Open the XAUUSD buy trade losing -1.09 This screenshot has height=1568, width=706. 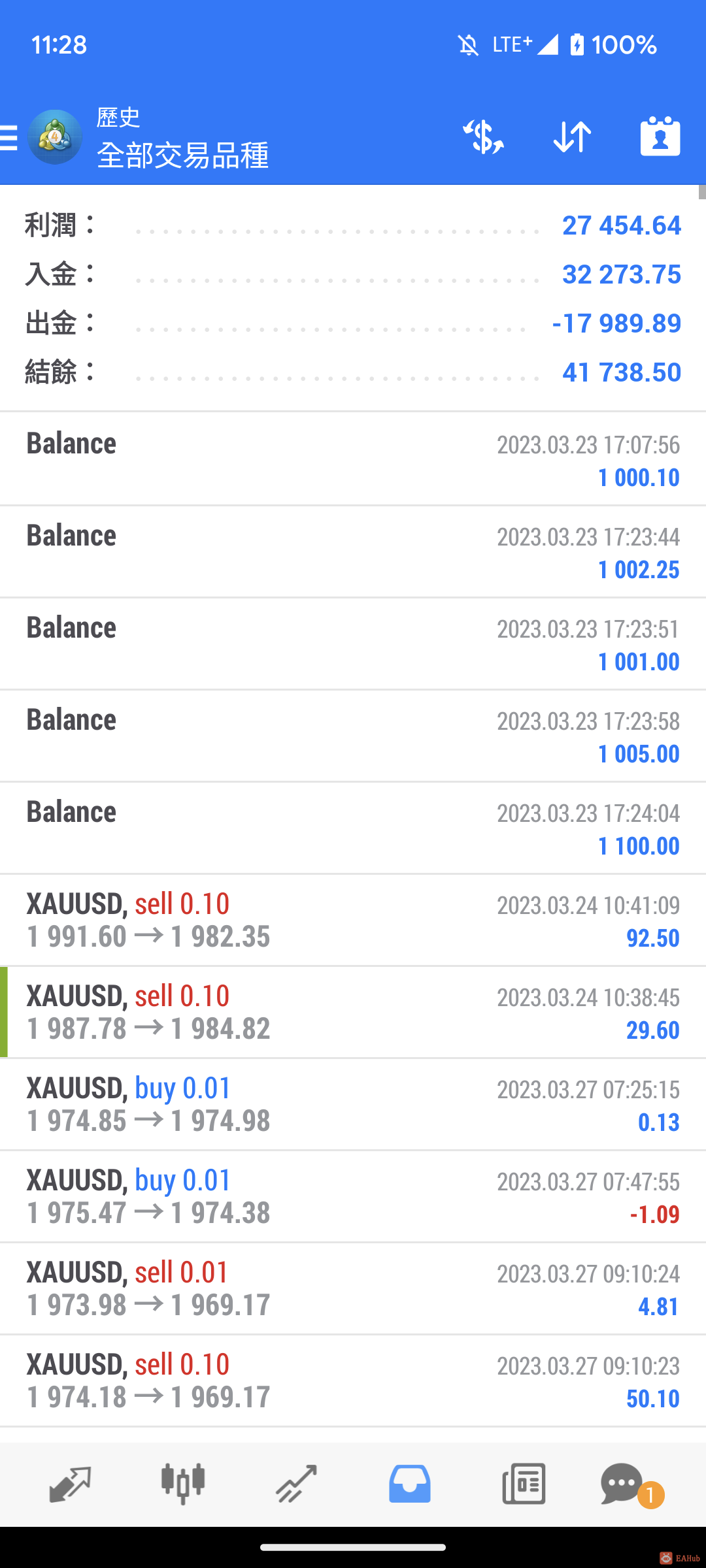(x=353, y=1196)
